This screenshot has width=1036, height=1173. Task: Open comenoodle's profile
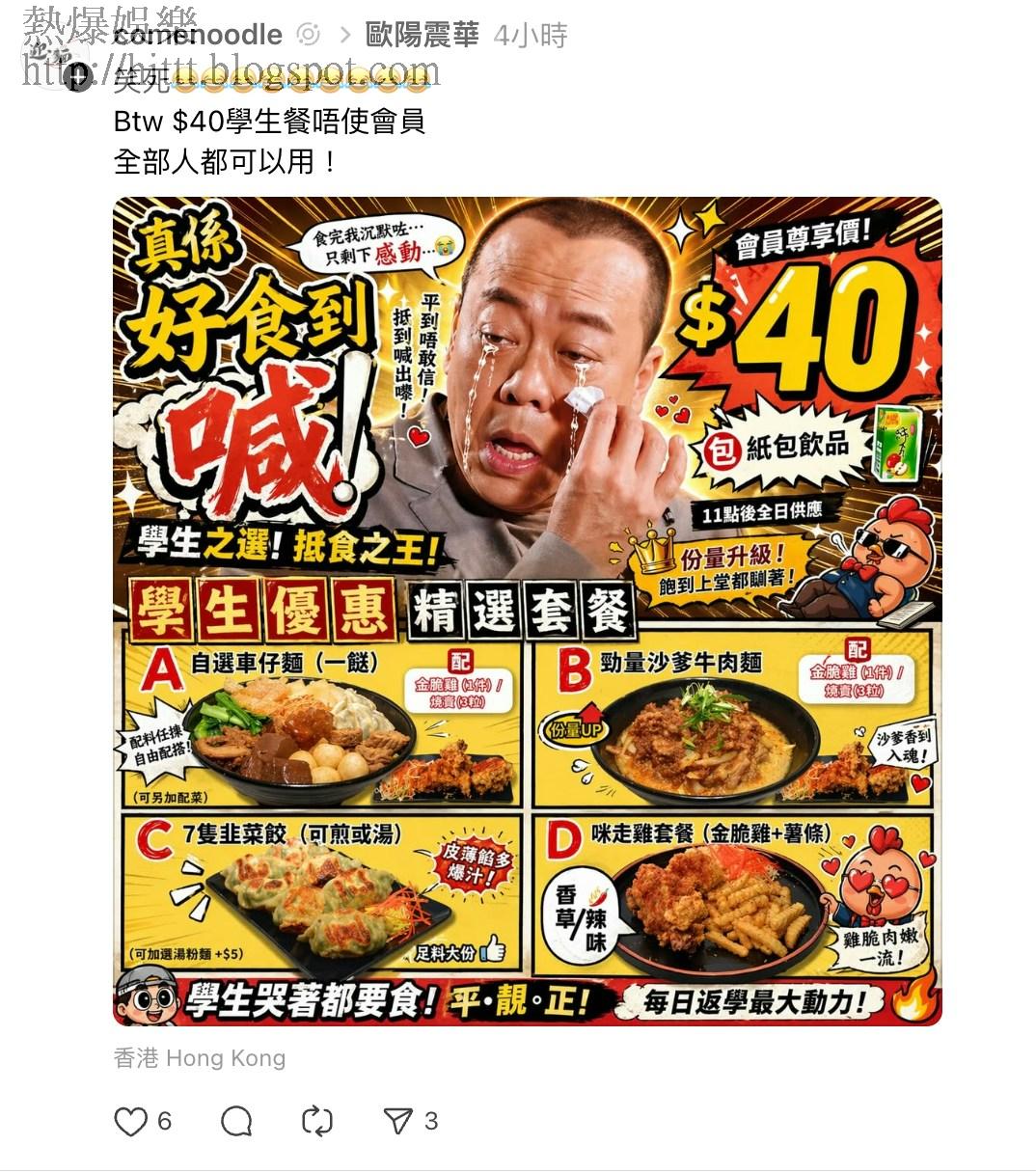coord(199,36)
